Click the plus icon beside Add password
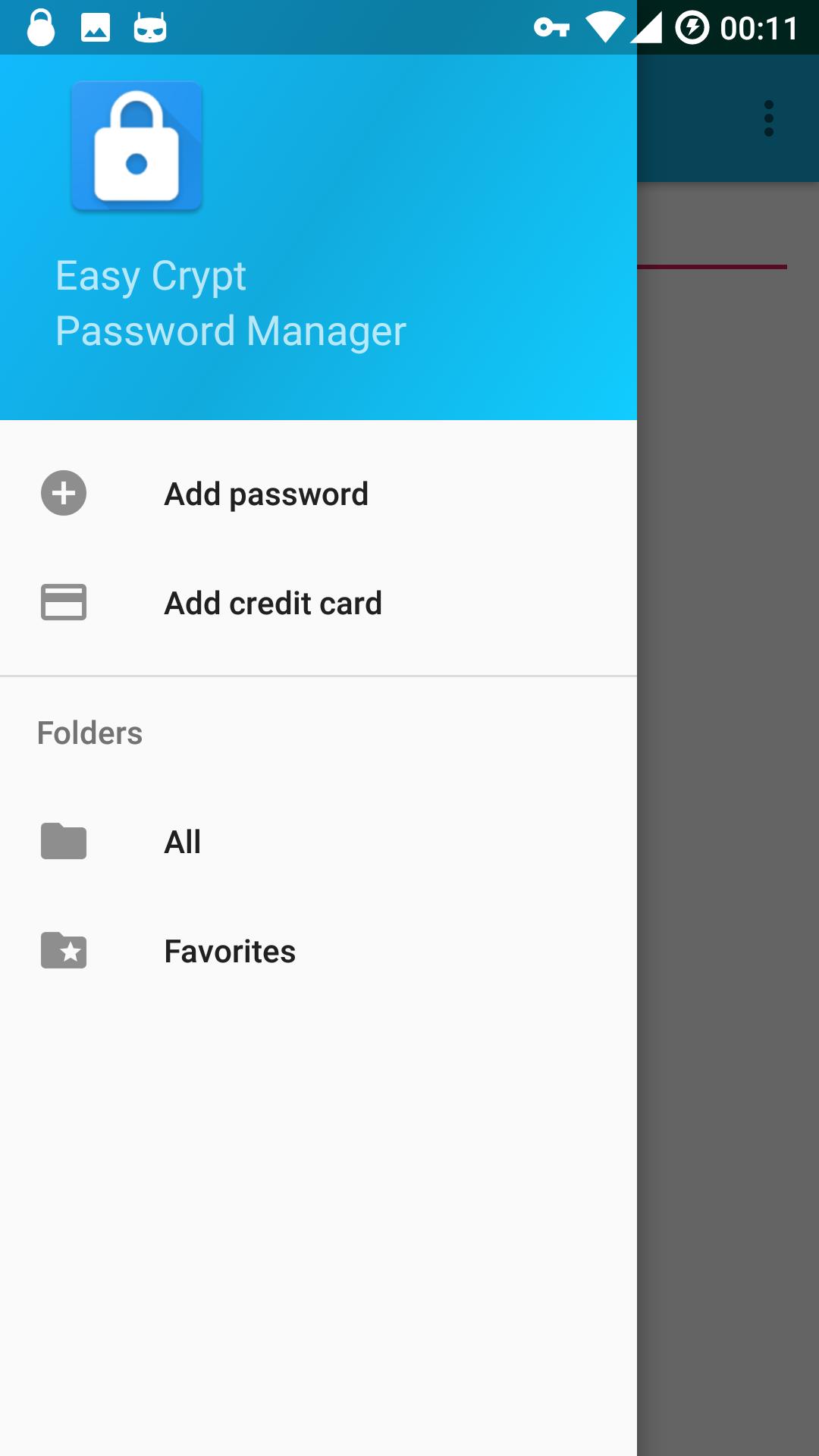Viewport: 819px width, 1456px height. pyautogui.click(x=64, y=493)
